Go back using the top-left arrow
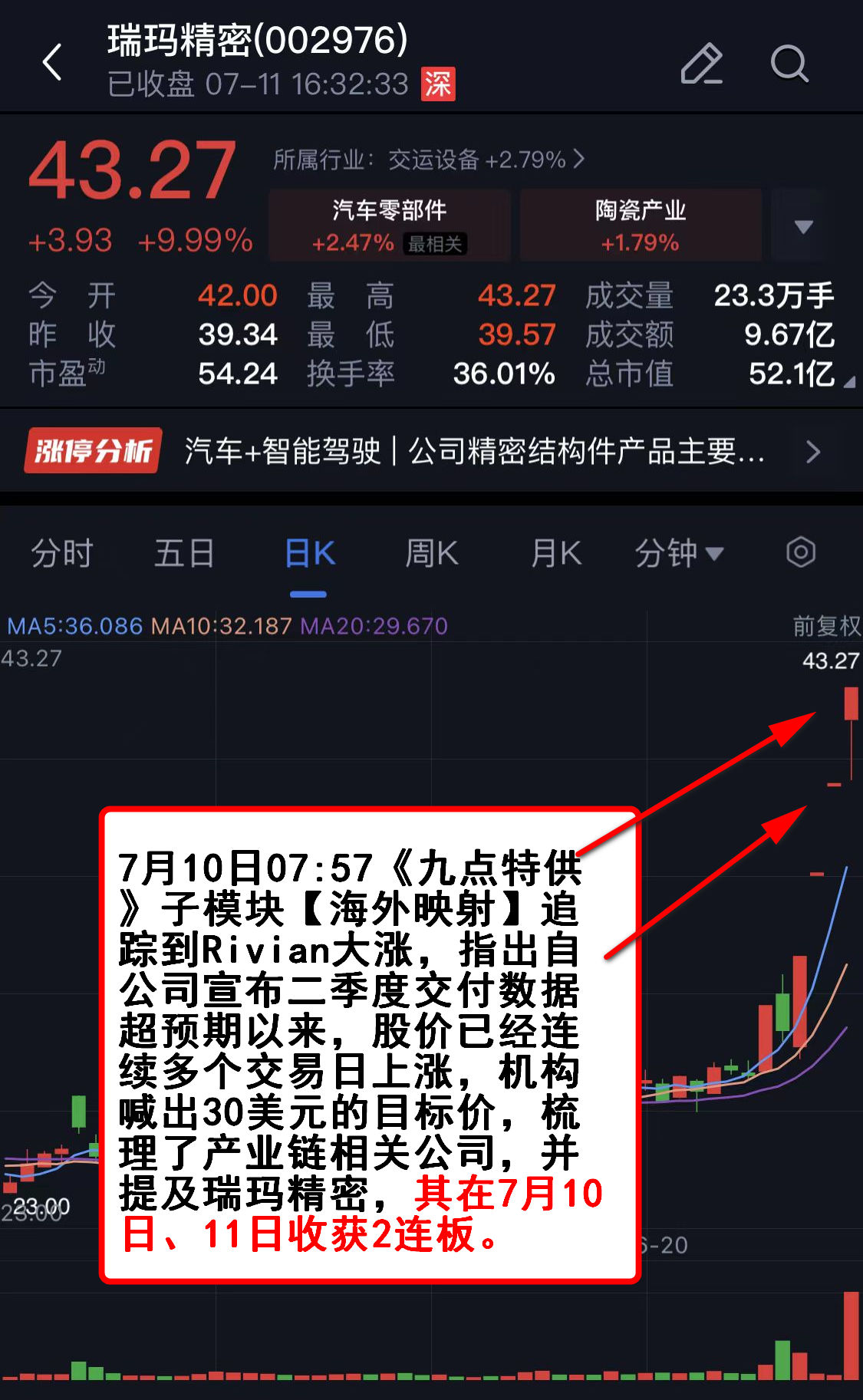The image size is (863, 1400). [52, 62]
